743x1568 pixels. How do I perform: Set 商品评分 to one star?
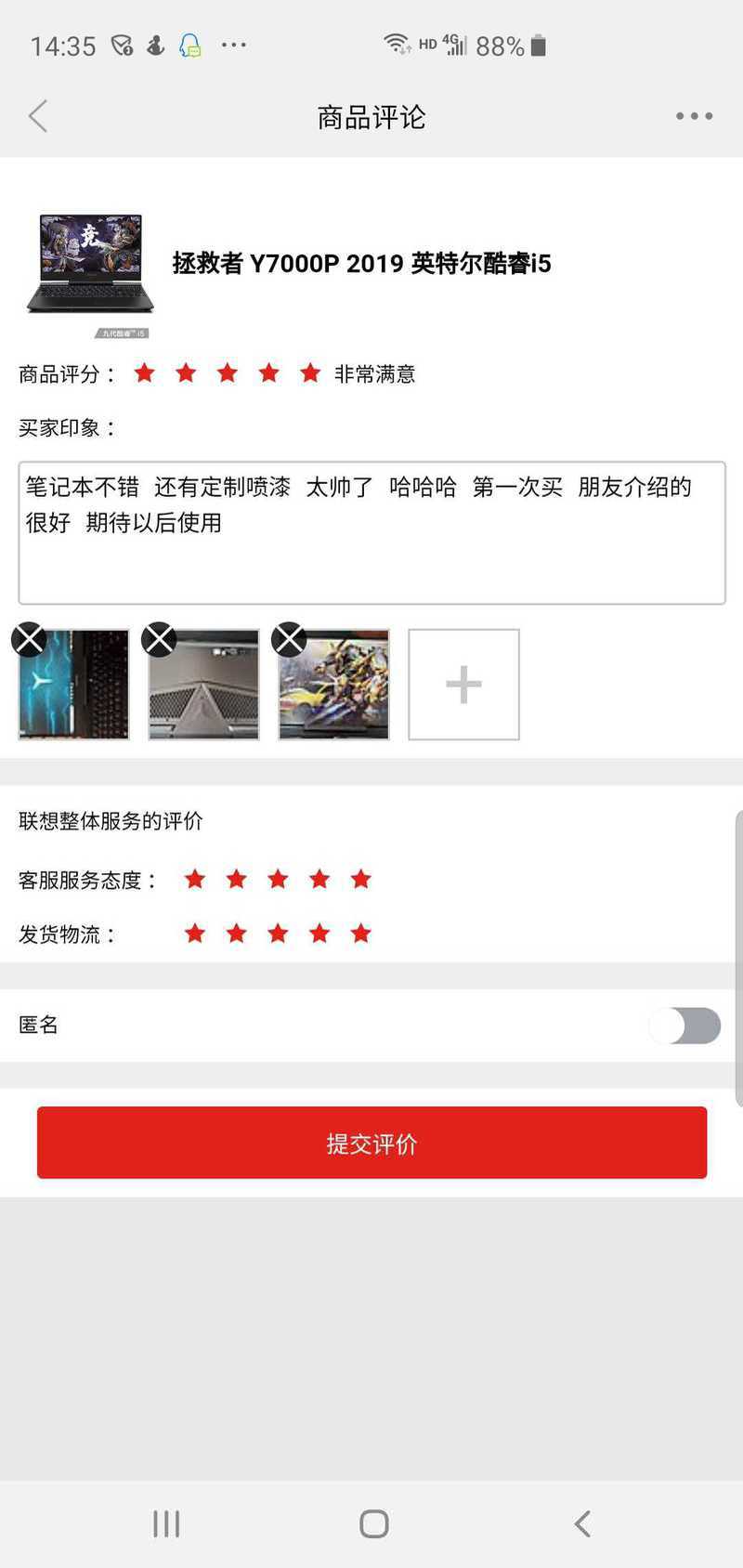[x=144, y=373]
